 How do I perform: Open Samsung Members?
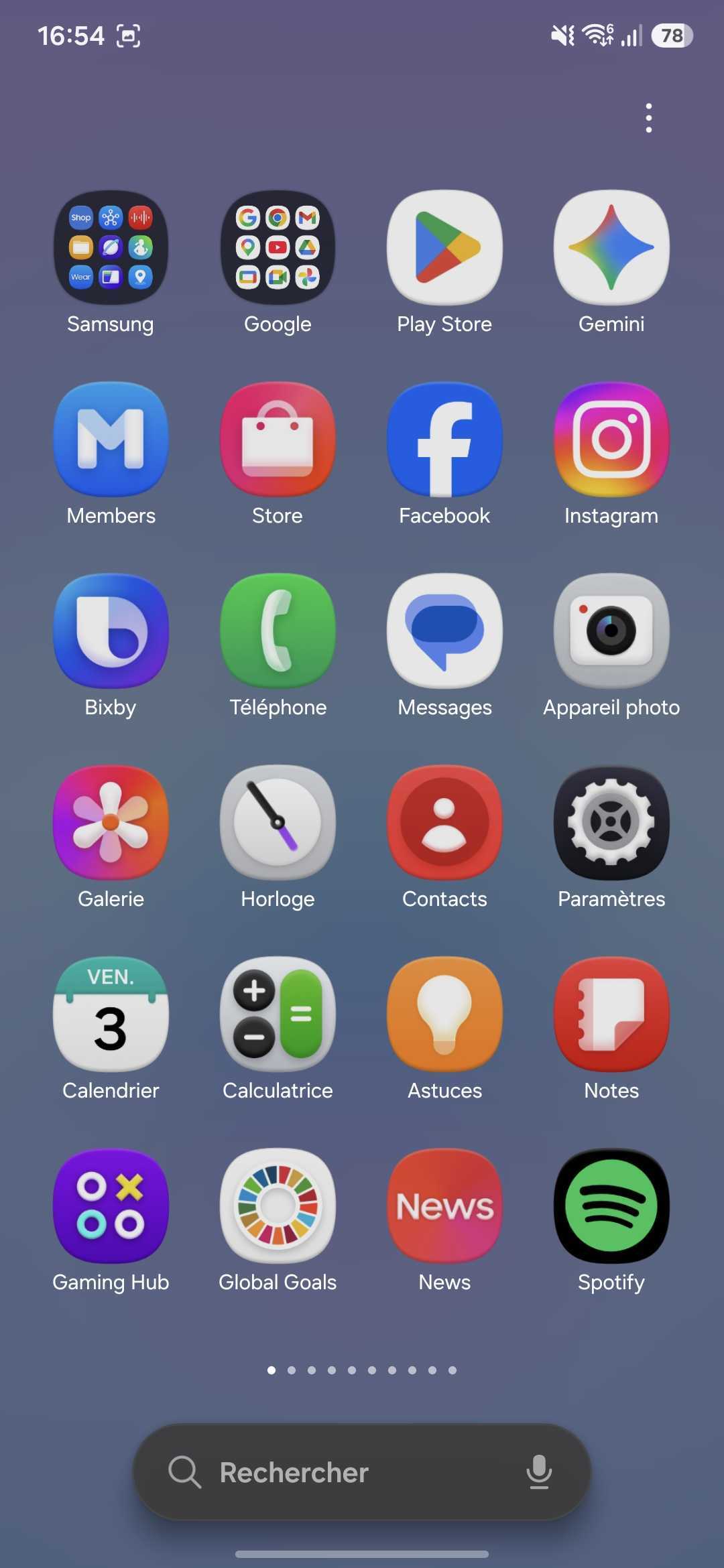coord(111,439)
